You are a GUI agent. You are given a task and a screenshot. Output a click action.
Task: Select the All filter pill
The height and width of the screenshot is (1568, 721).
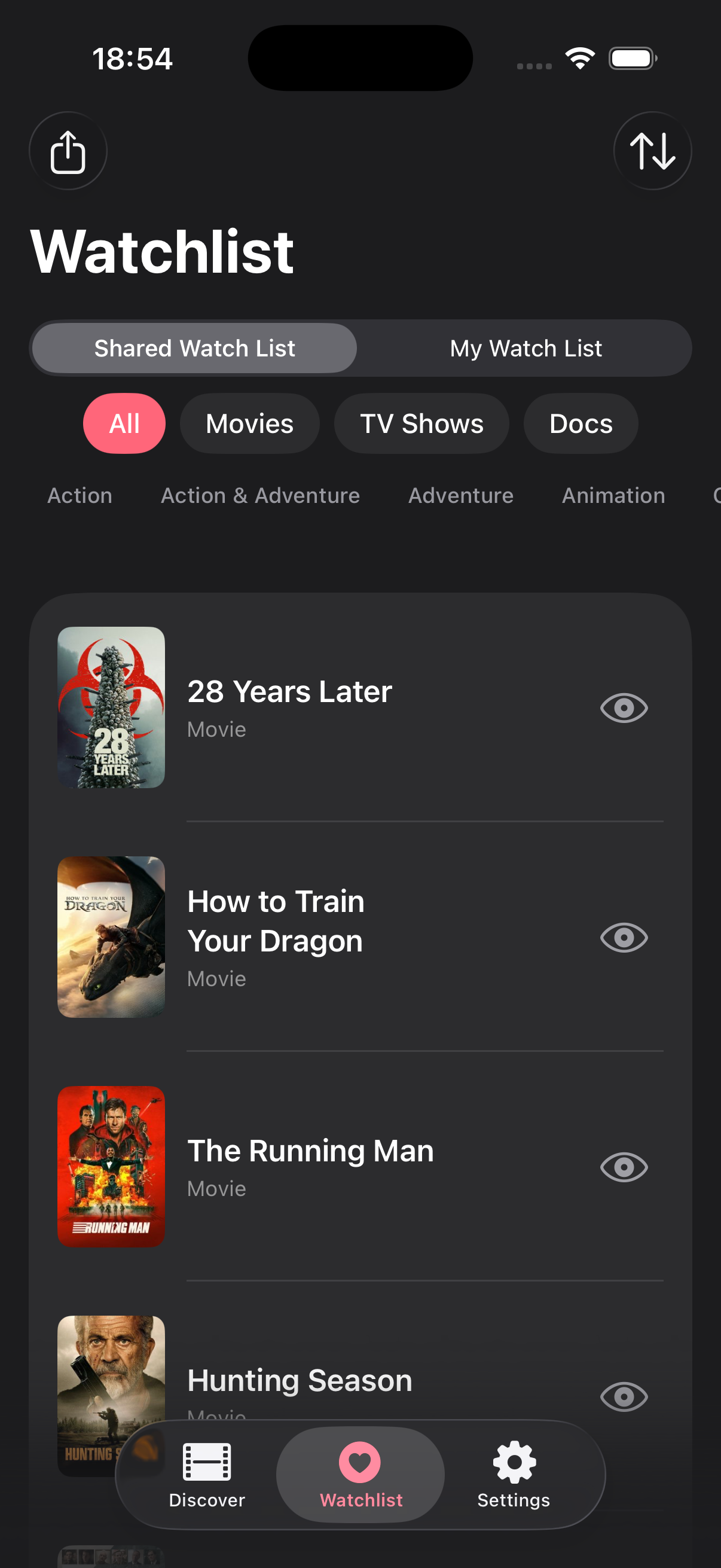(x=124, y=423)
